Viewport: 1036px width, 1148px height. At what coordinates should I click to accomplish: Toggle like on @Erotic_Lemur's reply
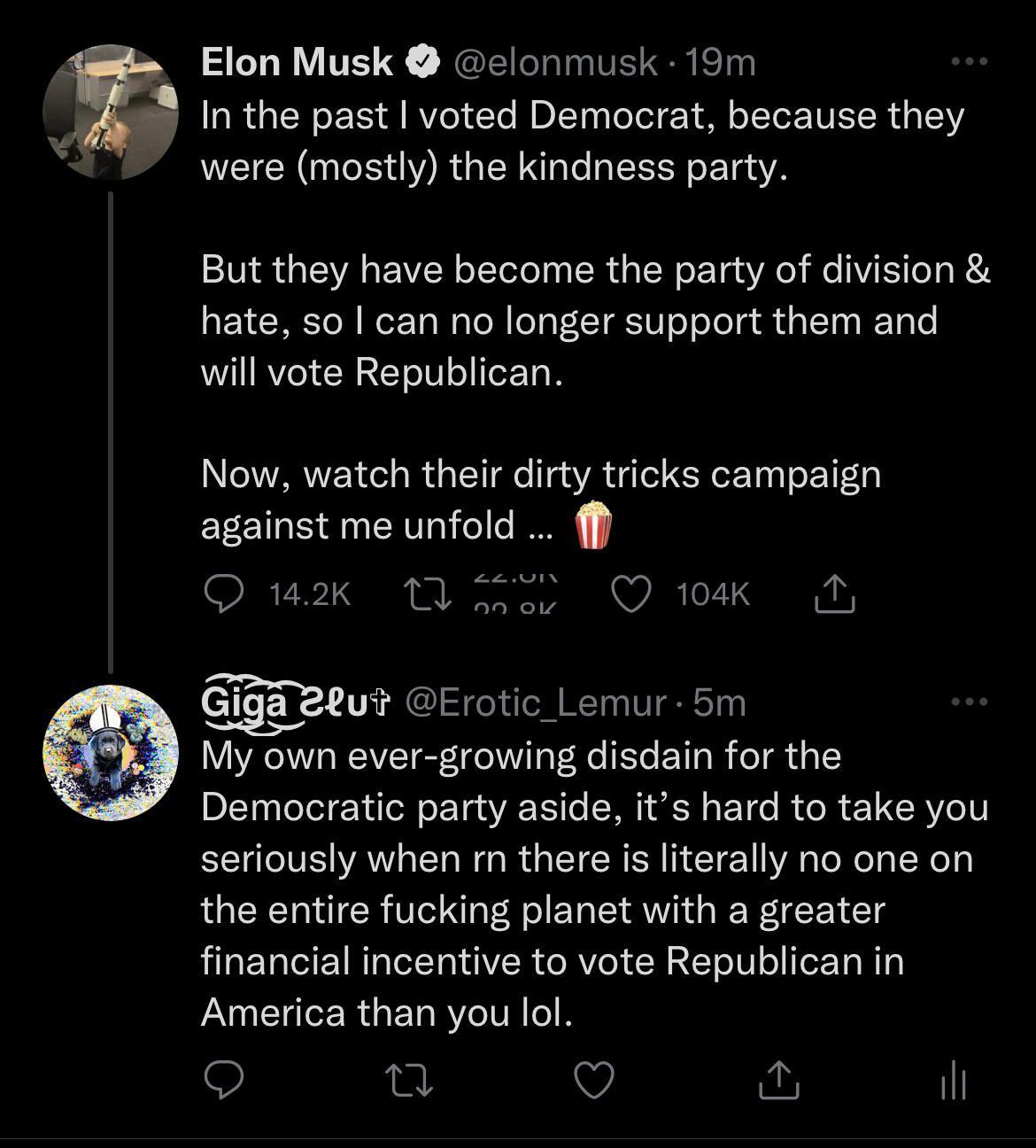click(595, 1079)
